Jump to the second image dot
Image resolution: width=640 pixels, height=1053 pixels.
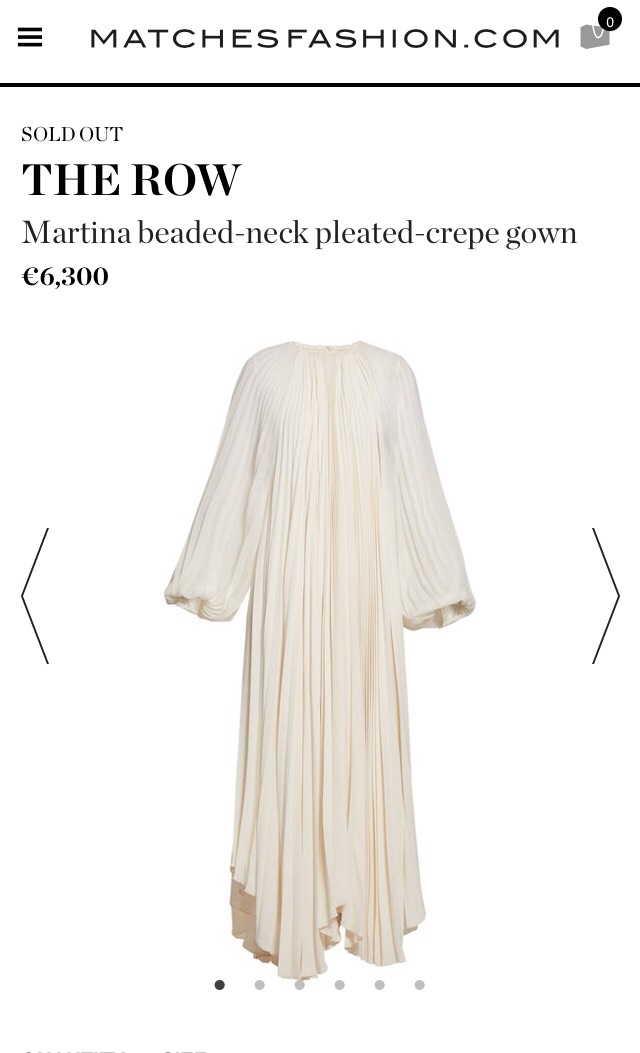tap(260, 985)
